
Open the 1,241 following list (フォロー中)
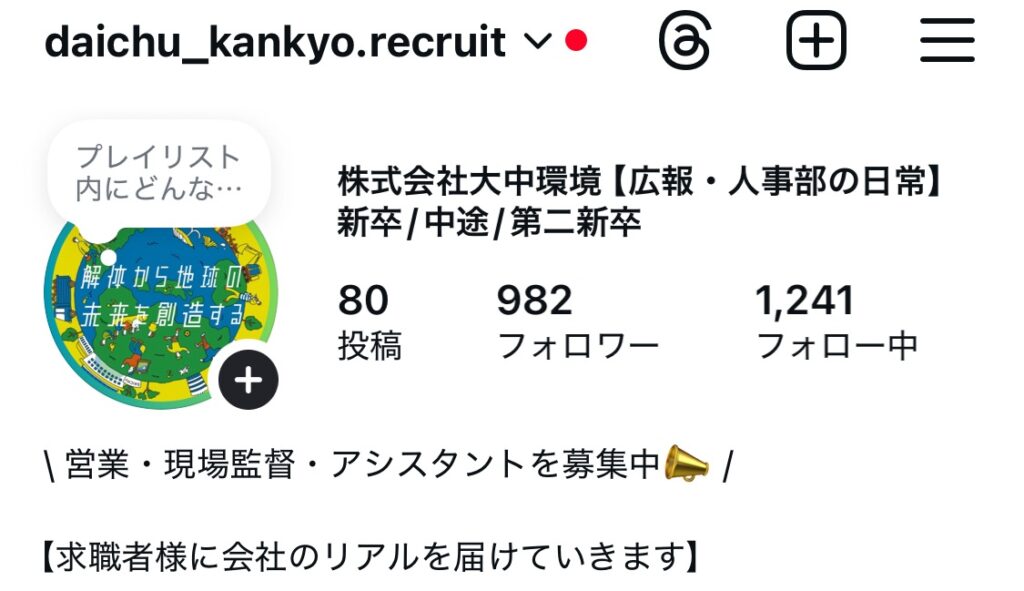(x=836, y=322)
